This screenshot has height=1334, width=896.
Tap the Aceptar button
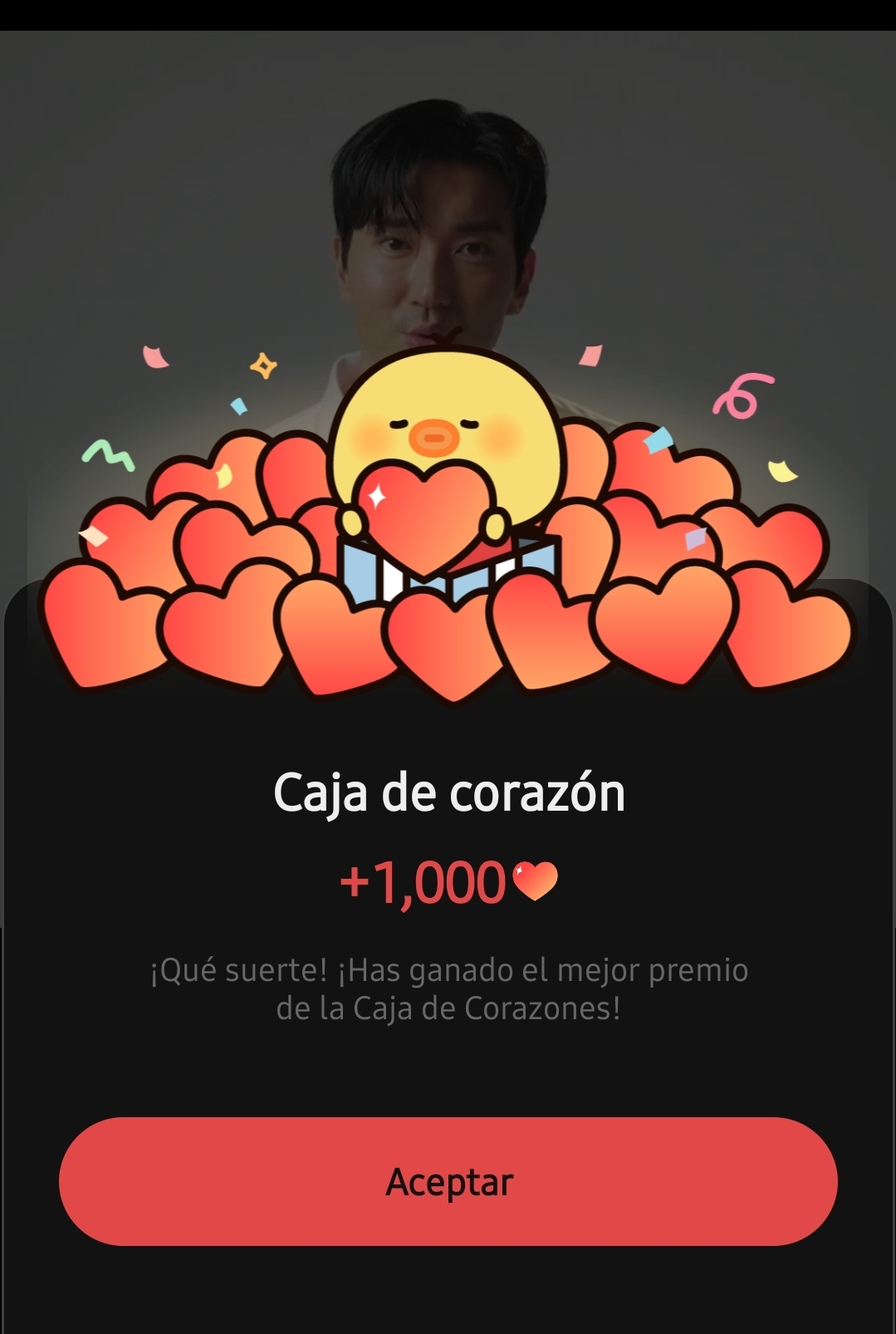448,1181
